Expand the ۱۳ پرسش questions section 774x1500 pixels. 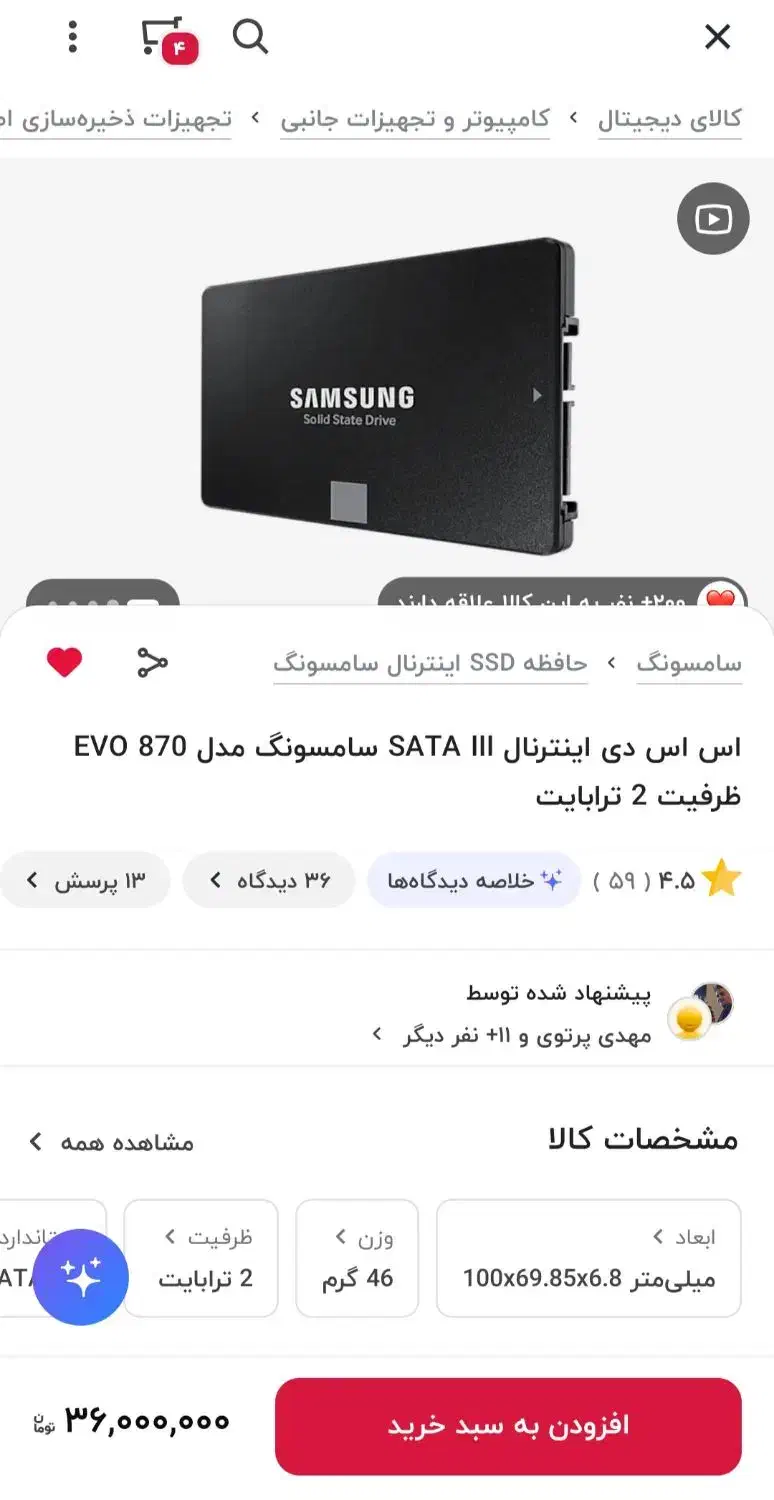click(85, 878)
